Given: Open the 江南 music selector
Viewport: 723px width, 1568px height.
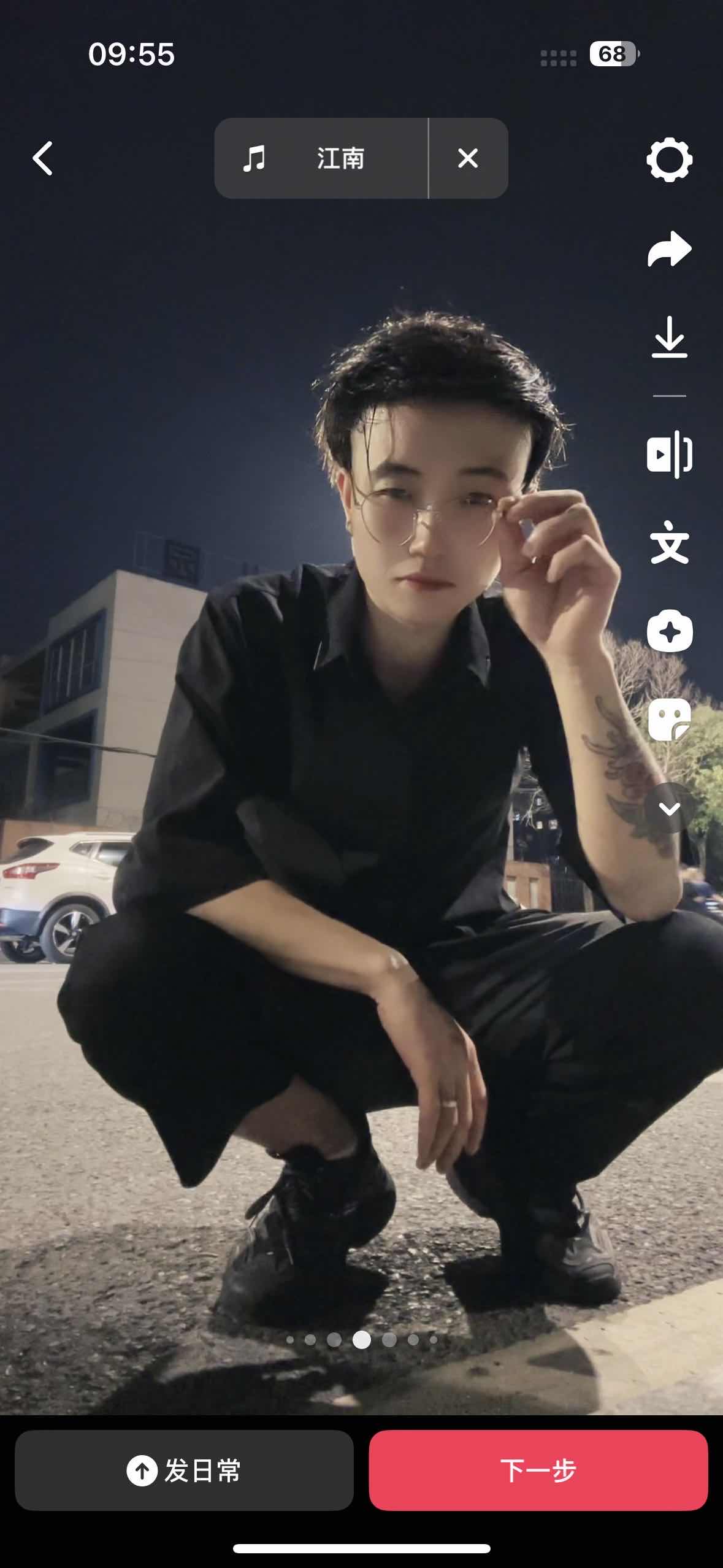Looking at the screenshot, I should tap(321, 158).
